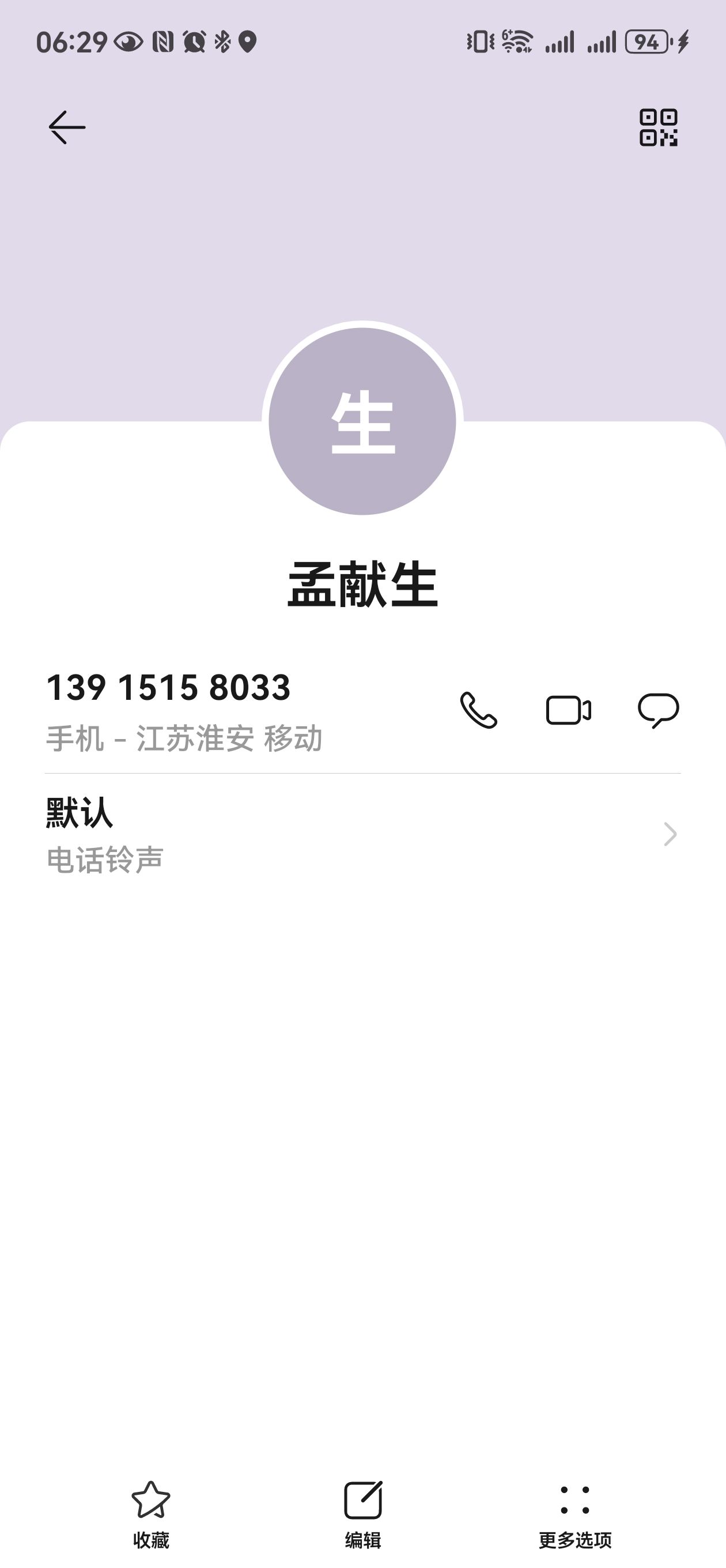This screenshot has width=726, height=1568.
Task: Send a message to 孟献生
Action: point(659,710)
